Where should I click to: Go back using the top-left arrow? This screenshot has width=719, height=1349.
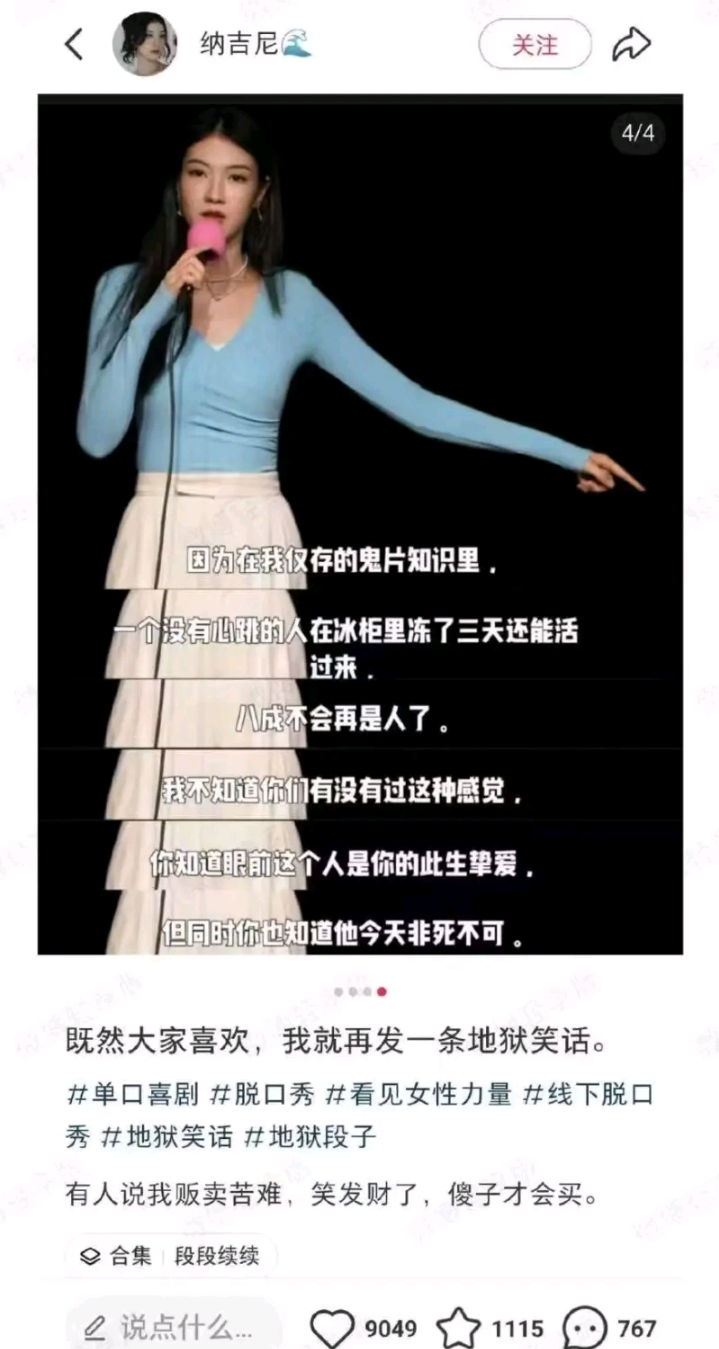[74, 45]
